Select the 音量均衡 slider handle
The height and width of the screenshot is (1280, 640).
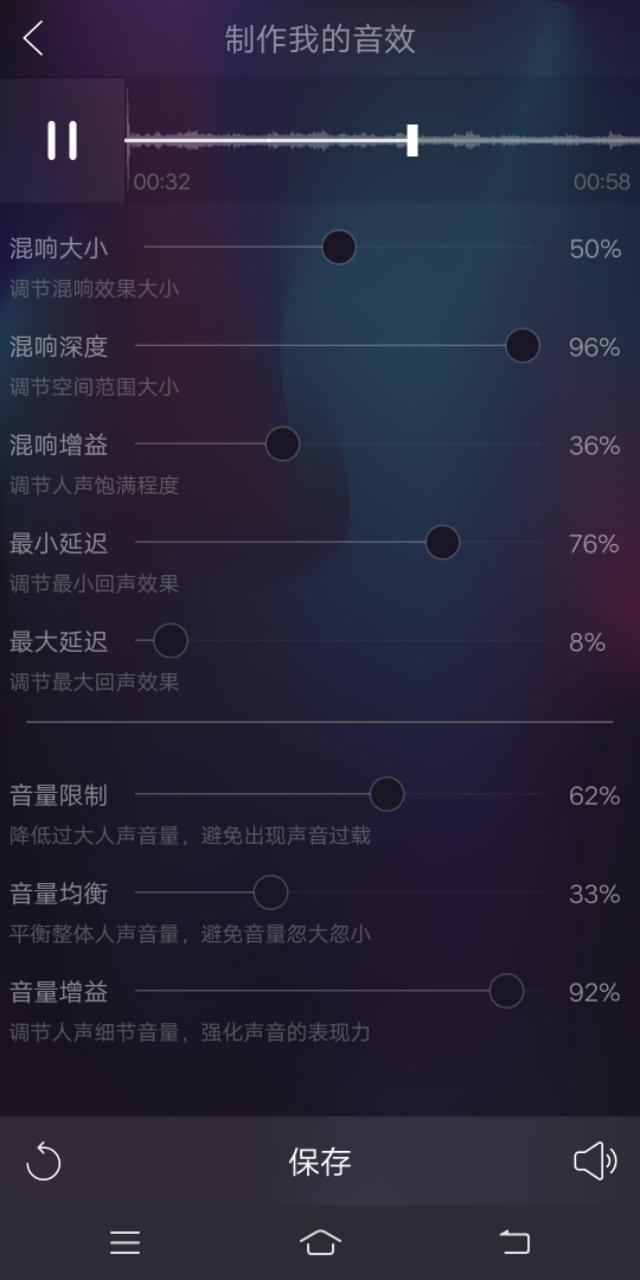click(270, 893)
